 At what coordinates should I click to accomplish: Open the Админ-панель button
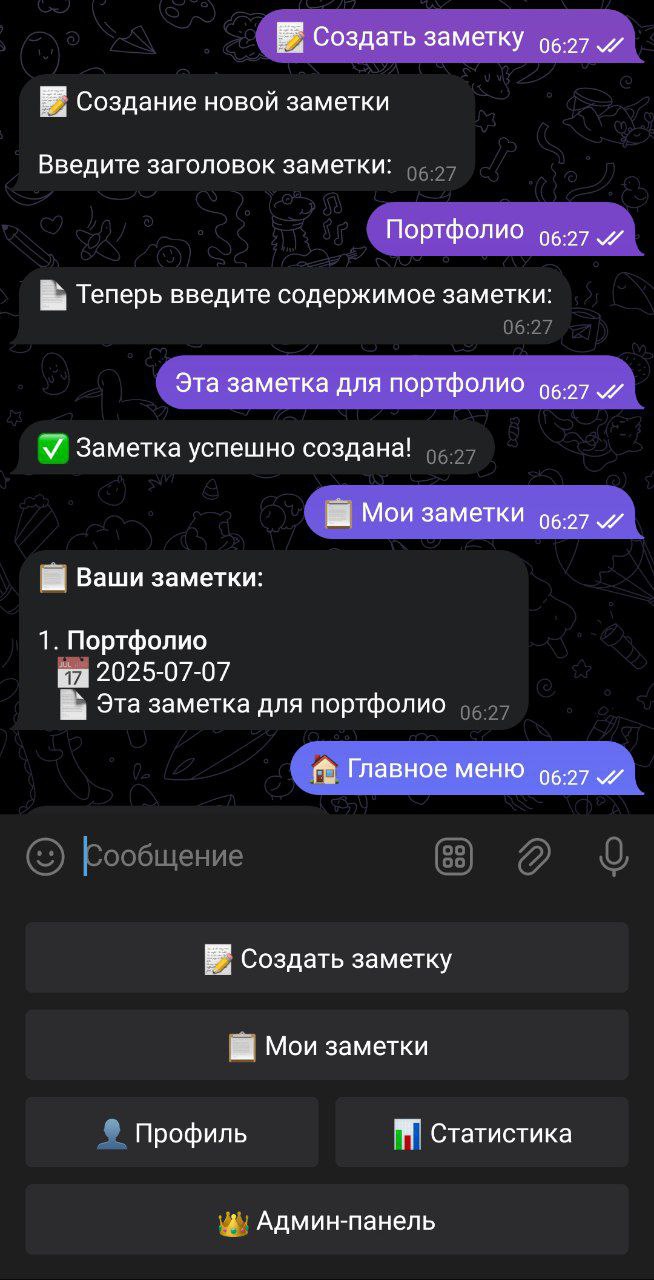click(327, 1220)
